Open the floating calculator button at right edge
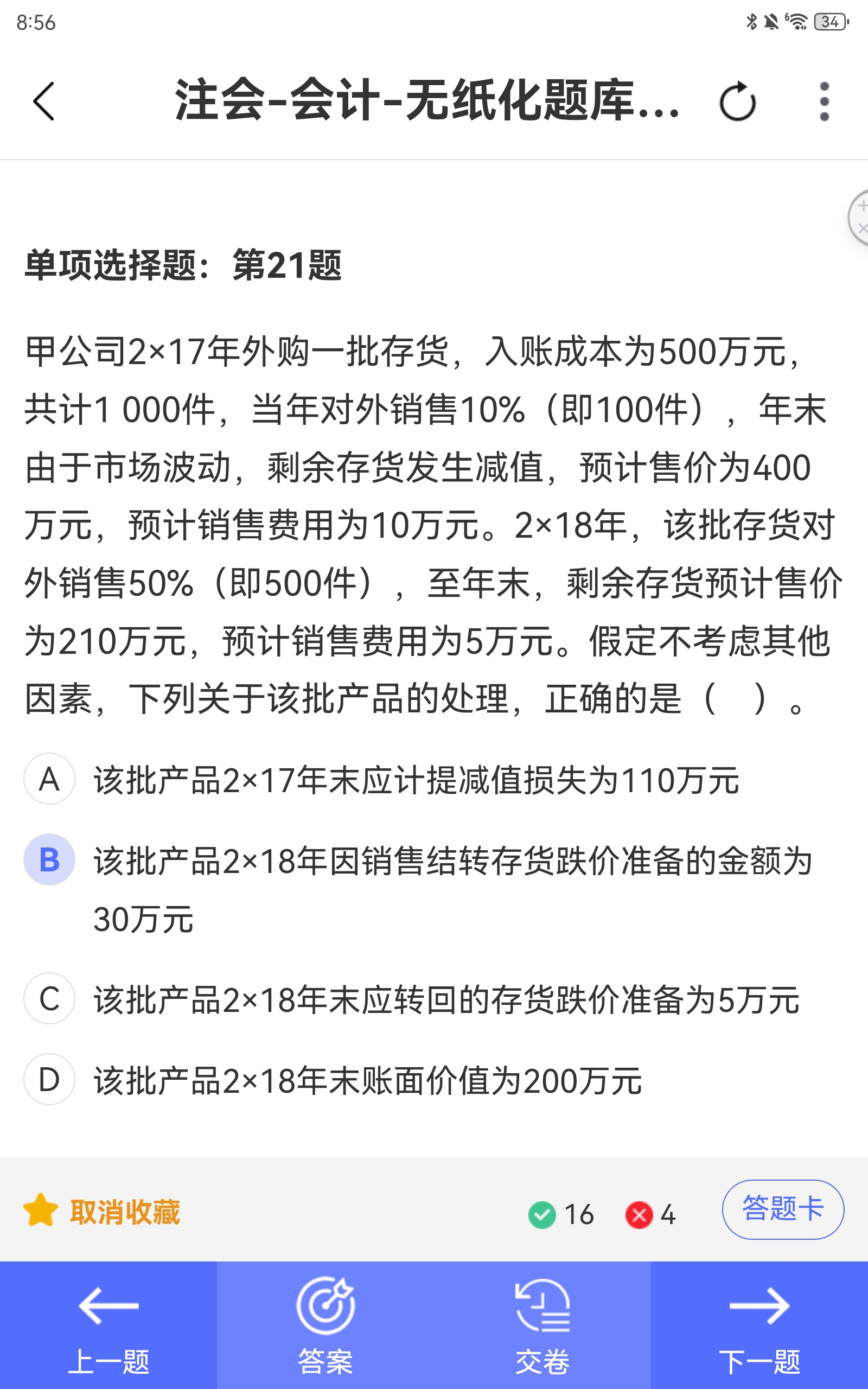Screen dimensions: 868x1389 click(859, 217)
